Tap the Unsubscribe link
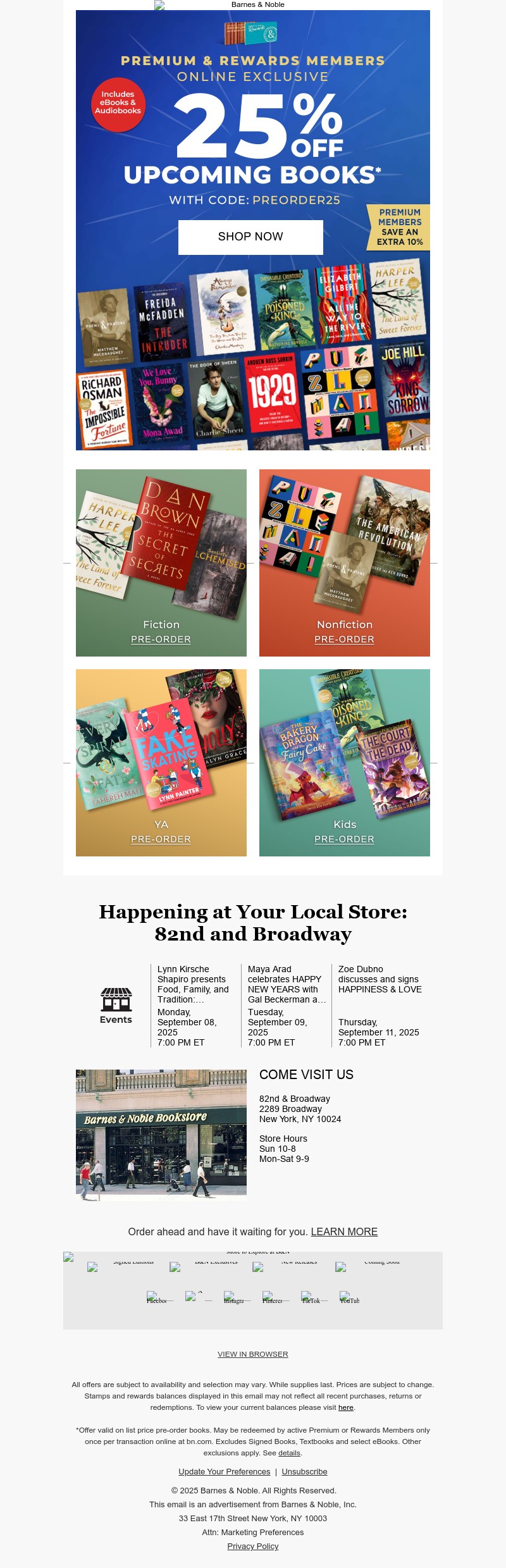The image size is (506, 1568). coord(304,1472)
